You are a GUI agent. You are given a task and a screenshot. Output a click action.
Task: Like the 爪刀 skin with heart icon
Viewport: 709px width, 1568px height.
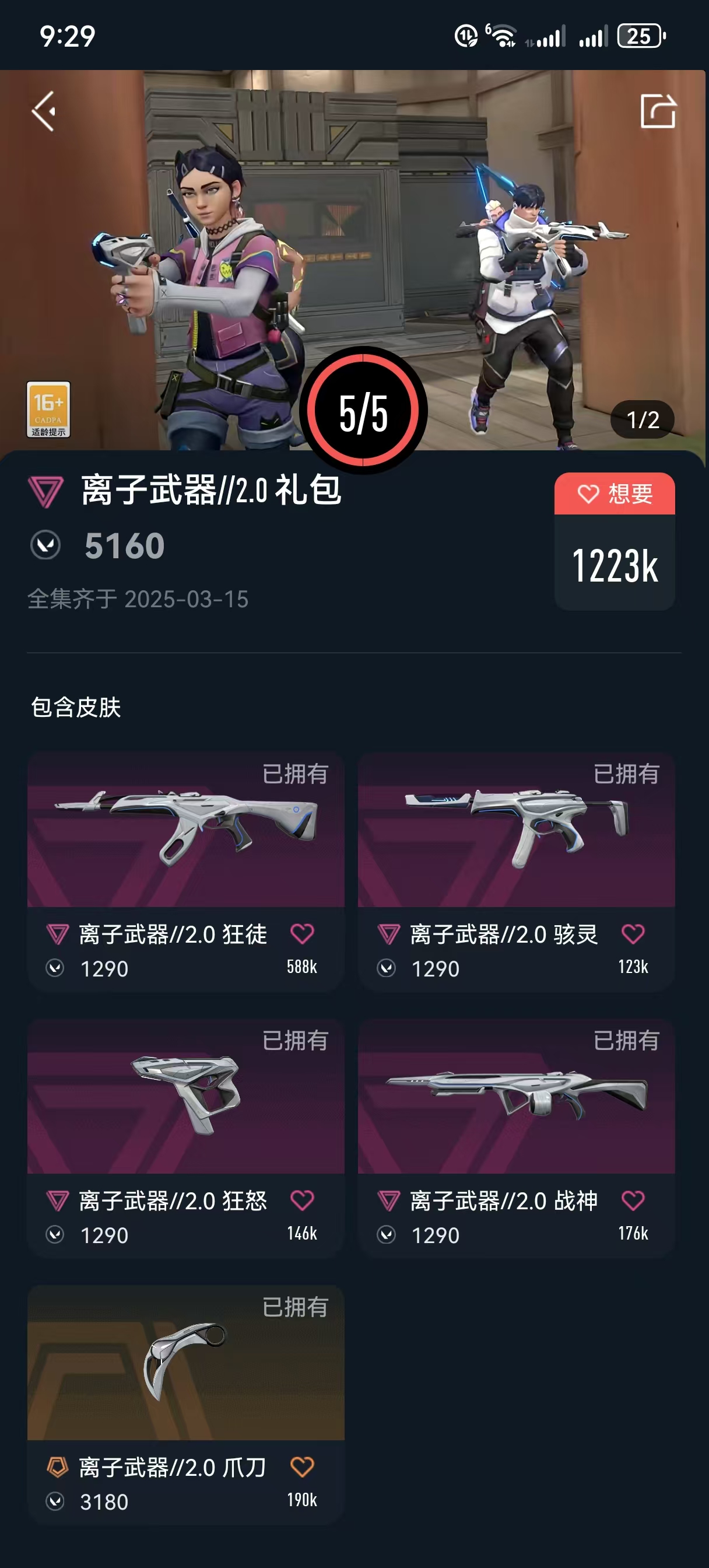tap(302, 1467)
